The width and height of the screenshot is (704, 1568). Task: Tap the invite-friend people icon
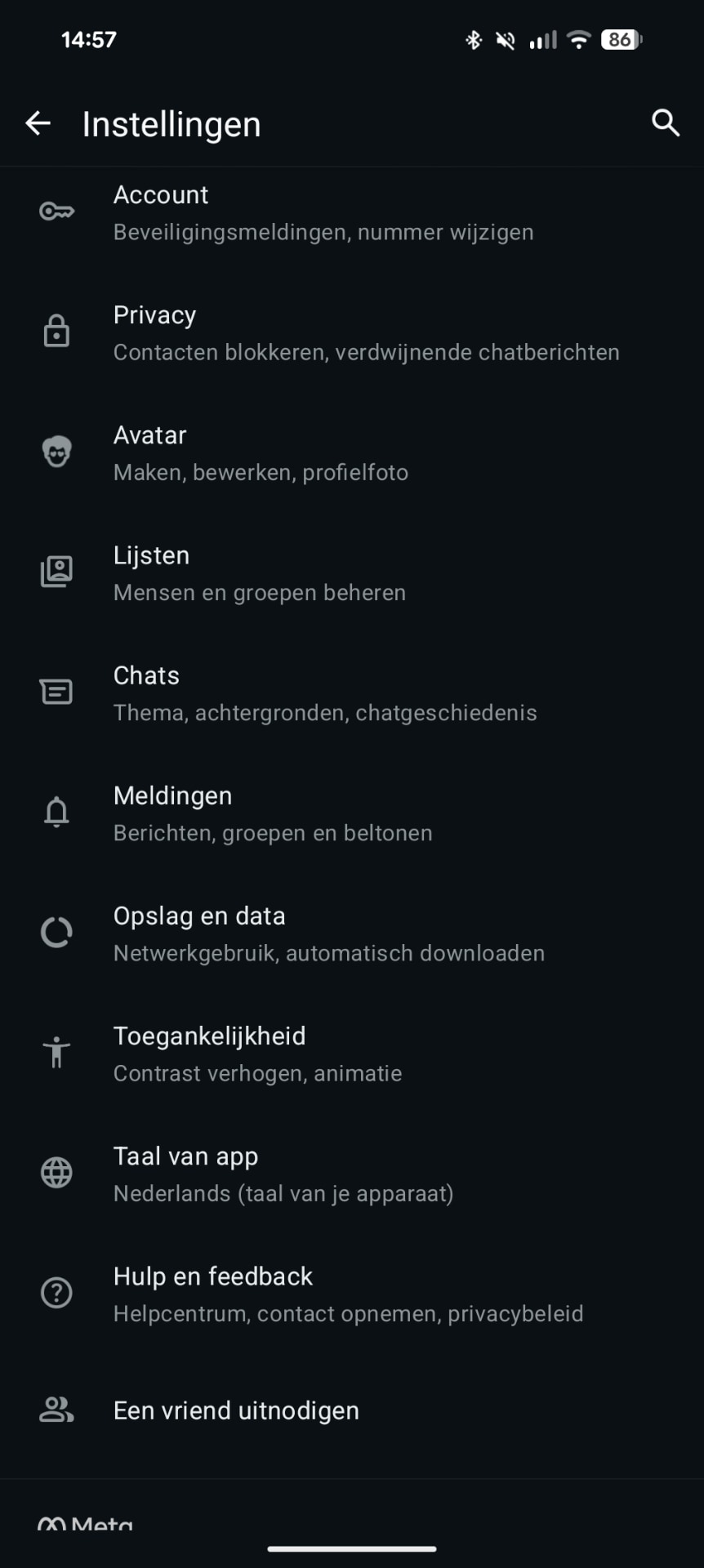[56, 1410]
